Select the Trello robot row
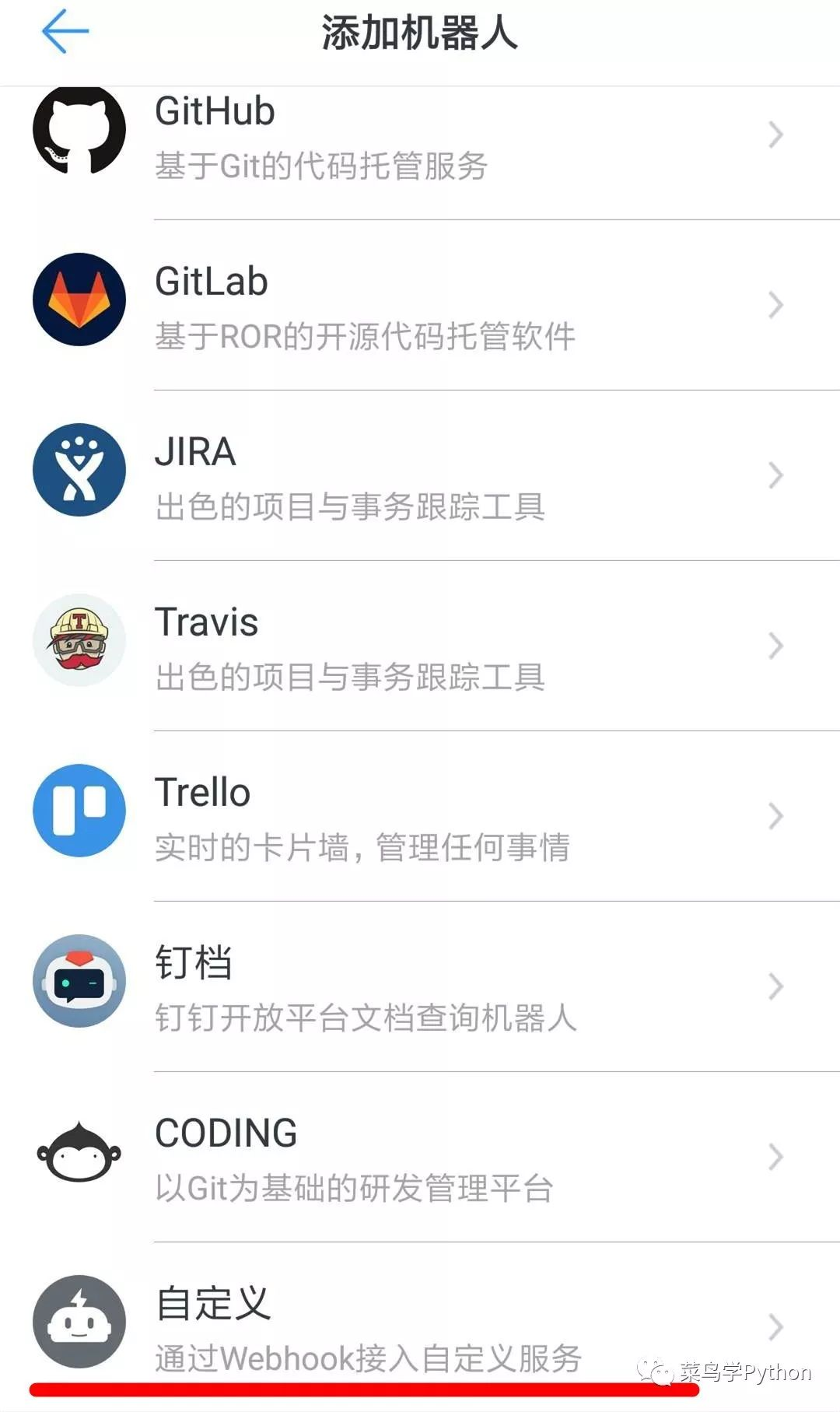Image resolution: width=840 pixels, height=1412 pixels. 420,817
